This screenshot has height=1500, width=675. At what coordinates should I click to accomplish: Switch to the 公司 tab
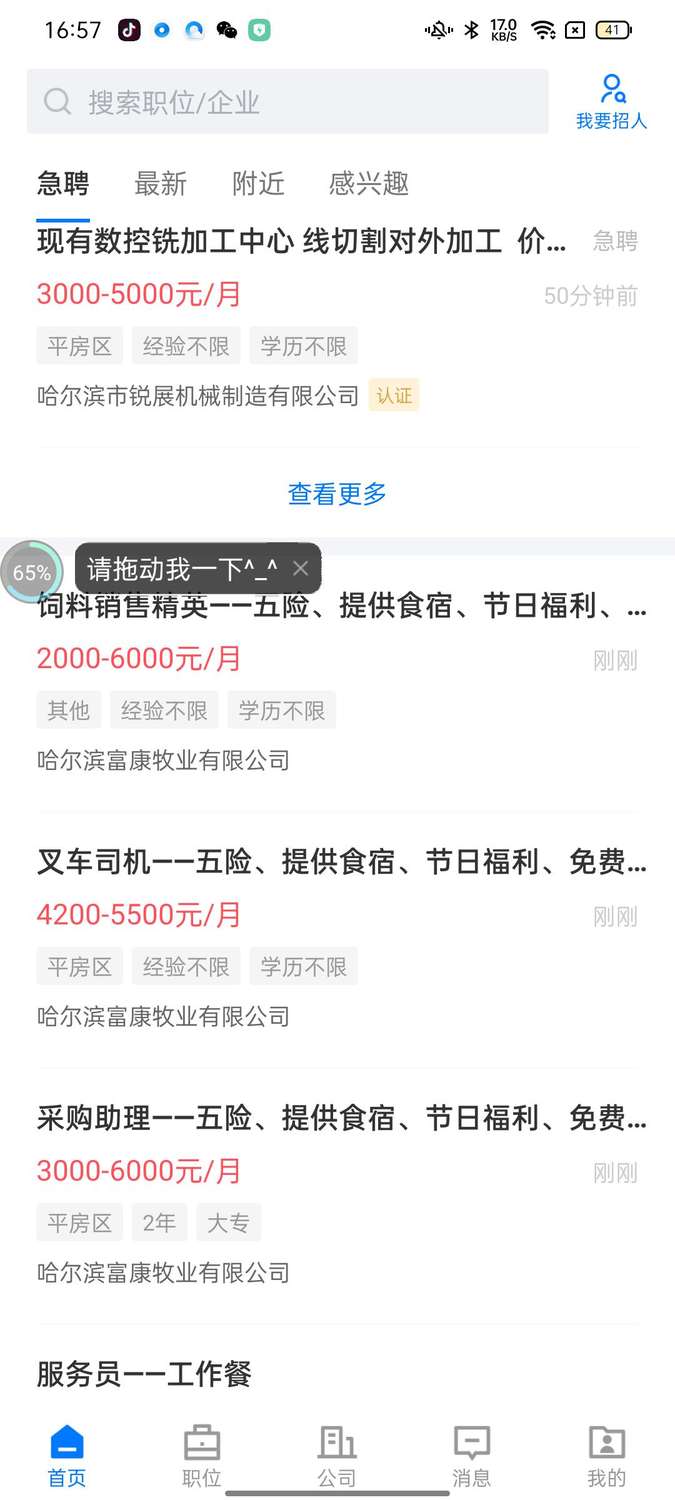point(337,1456)
